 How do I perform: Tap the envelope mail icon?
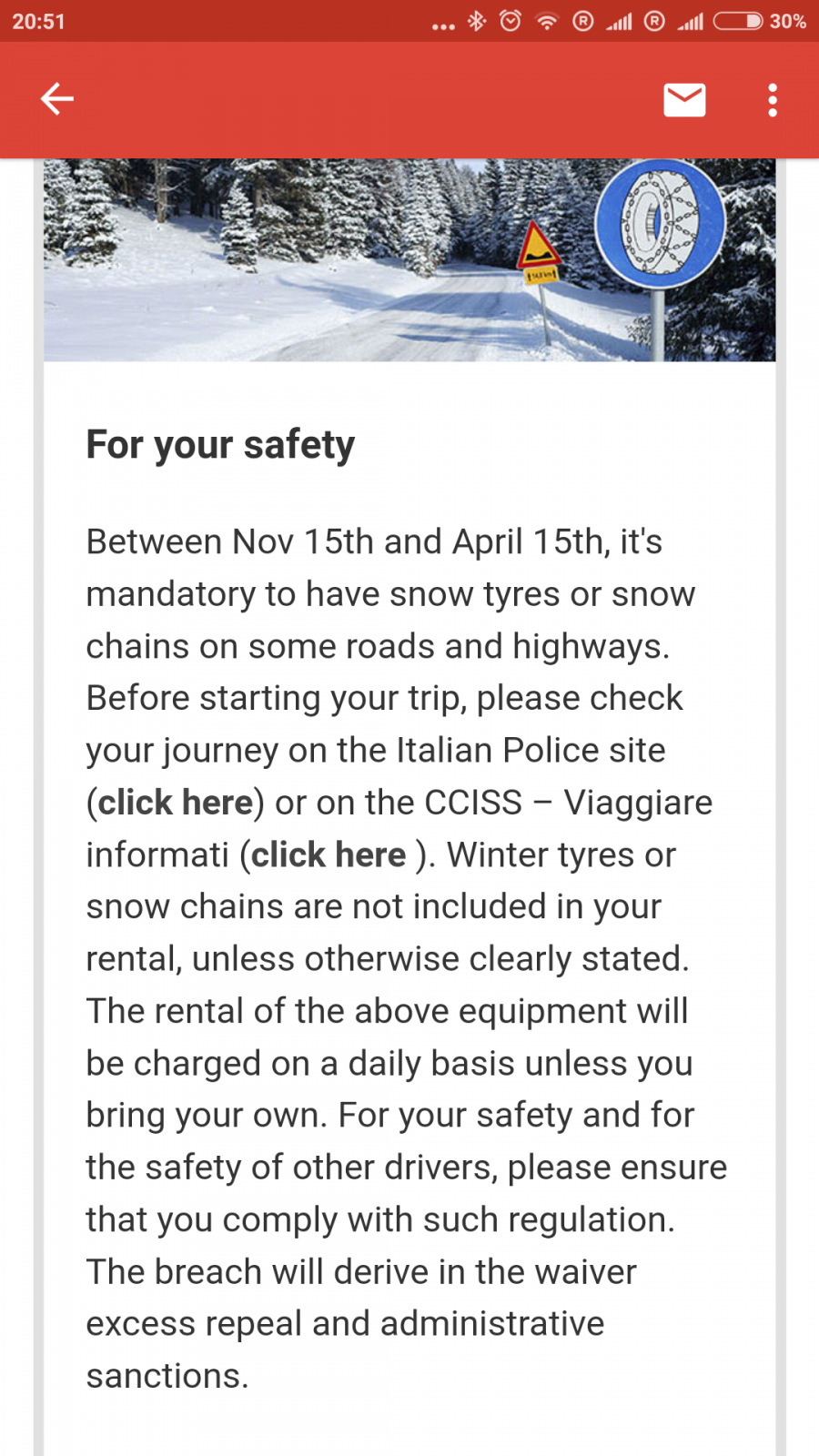684,100
